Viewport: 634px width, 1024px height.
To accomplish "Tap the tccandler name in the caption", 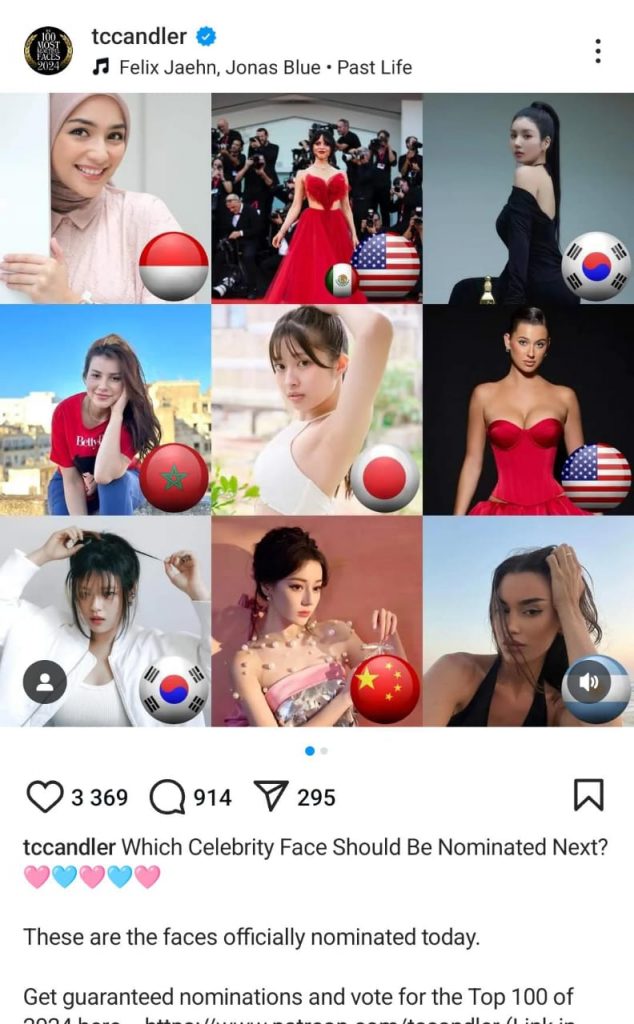I will click(x=69, y=847).
